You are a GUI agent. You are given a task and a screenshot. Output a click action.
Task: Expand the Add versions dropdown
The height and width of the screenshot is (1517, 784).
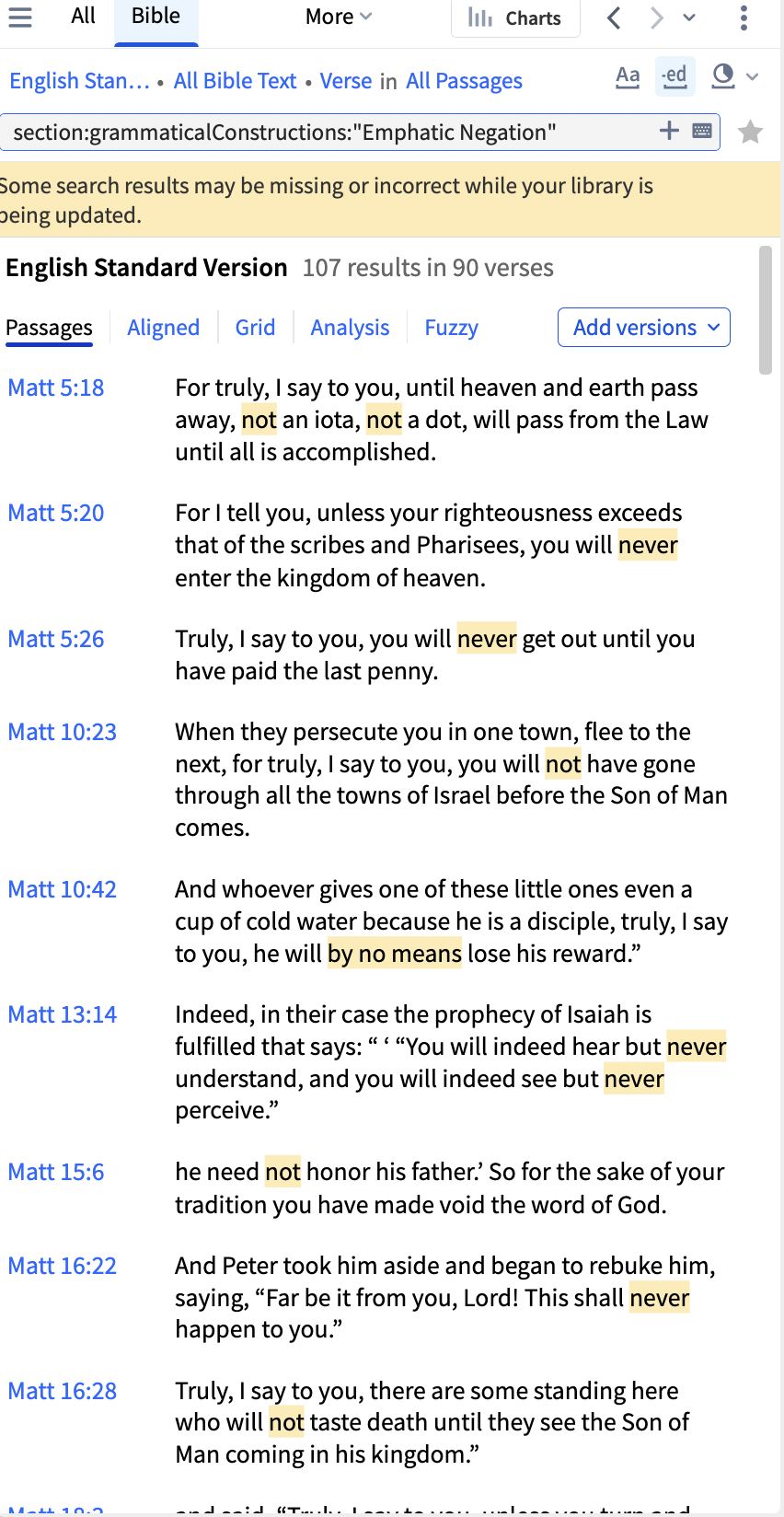pos(644,328)
